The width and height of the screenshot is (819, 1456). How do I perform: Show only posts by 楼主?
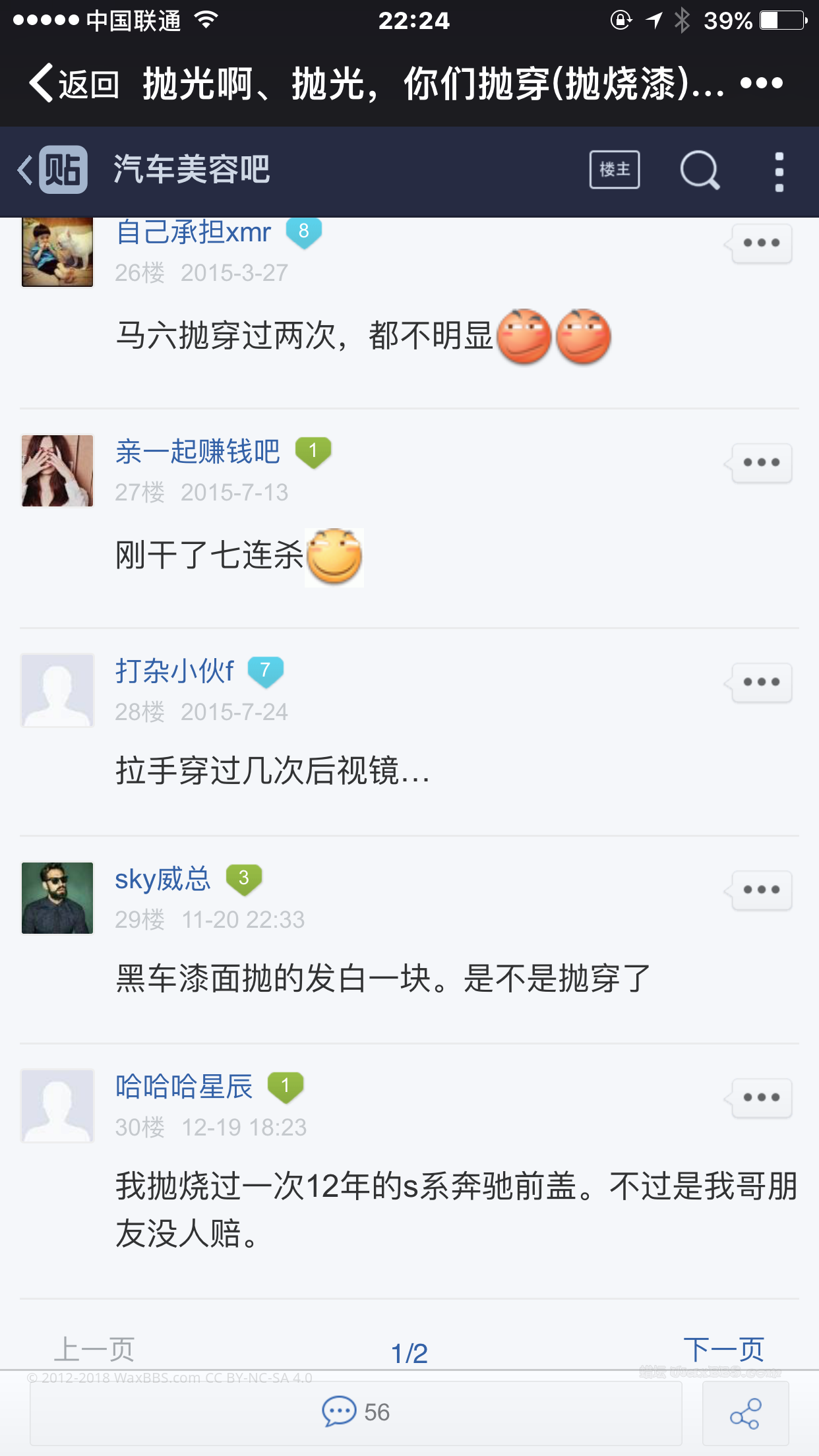[614, 170]
